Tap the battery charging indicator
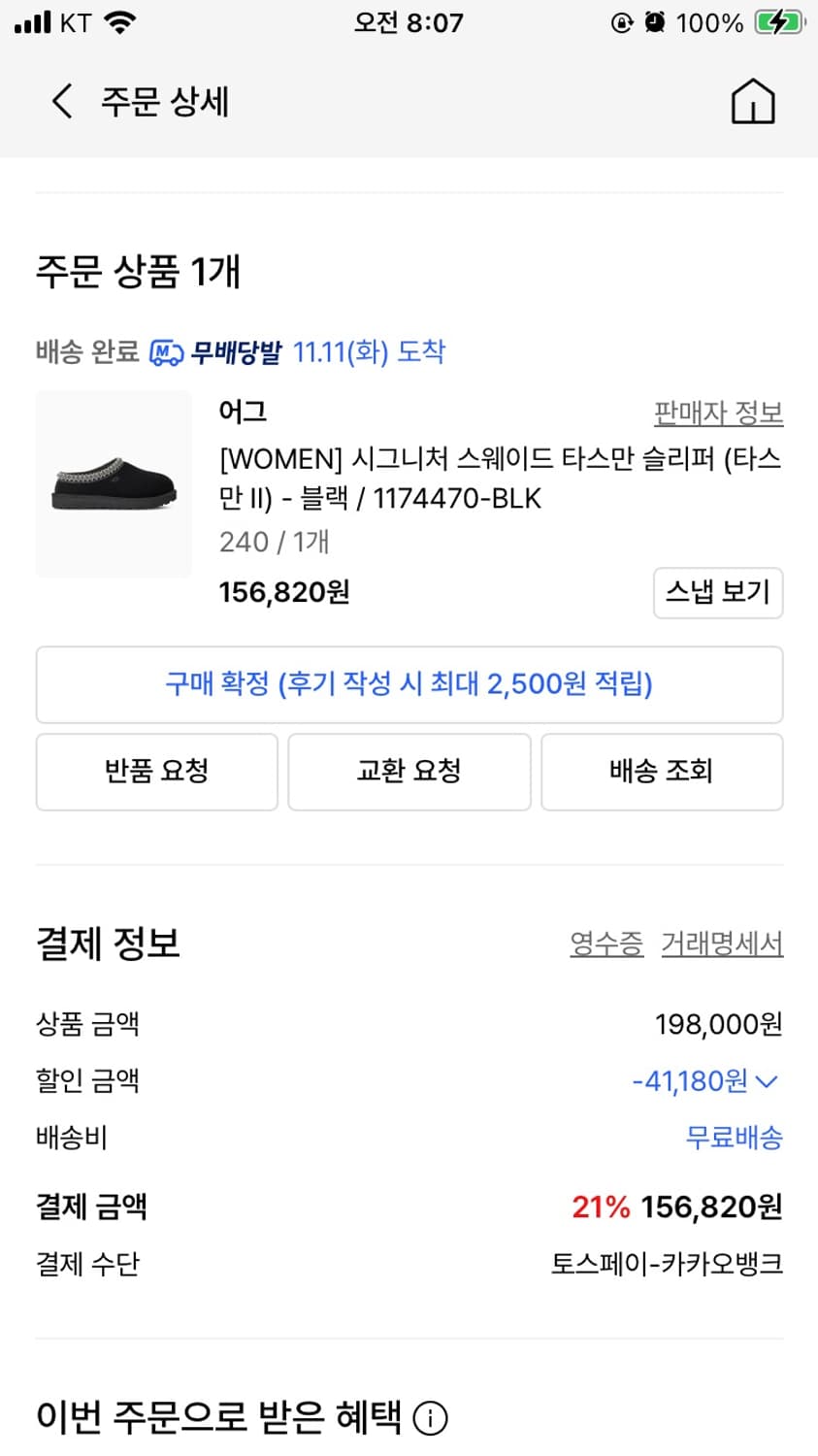The width and height of the screenshot is (818, 1456). (x=776, y=21)
